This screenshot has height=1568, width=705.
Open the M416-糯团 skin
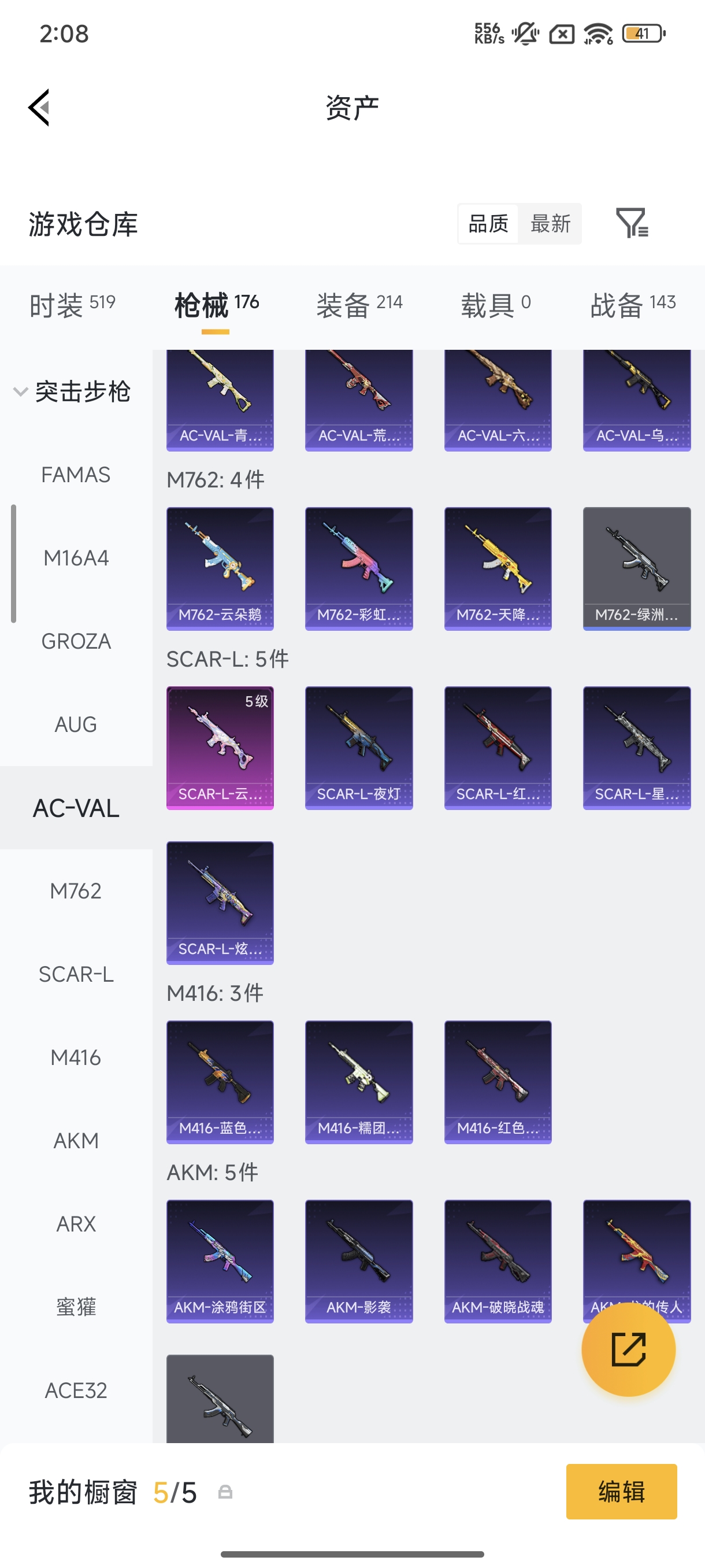click(359, 1082)
